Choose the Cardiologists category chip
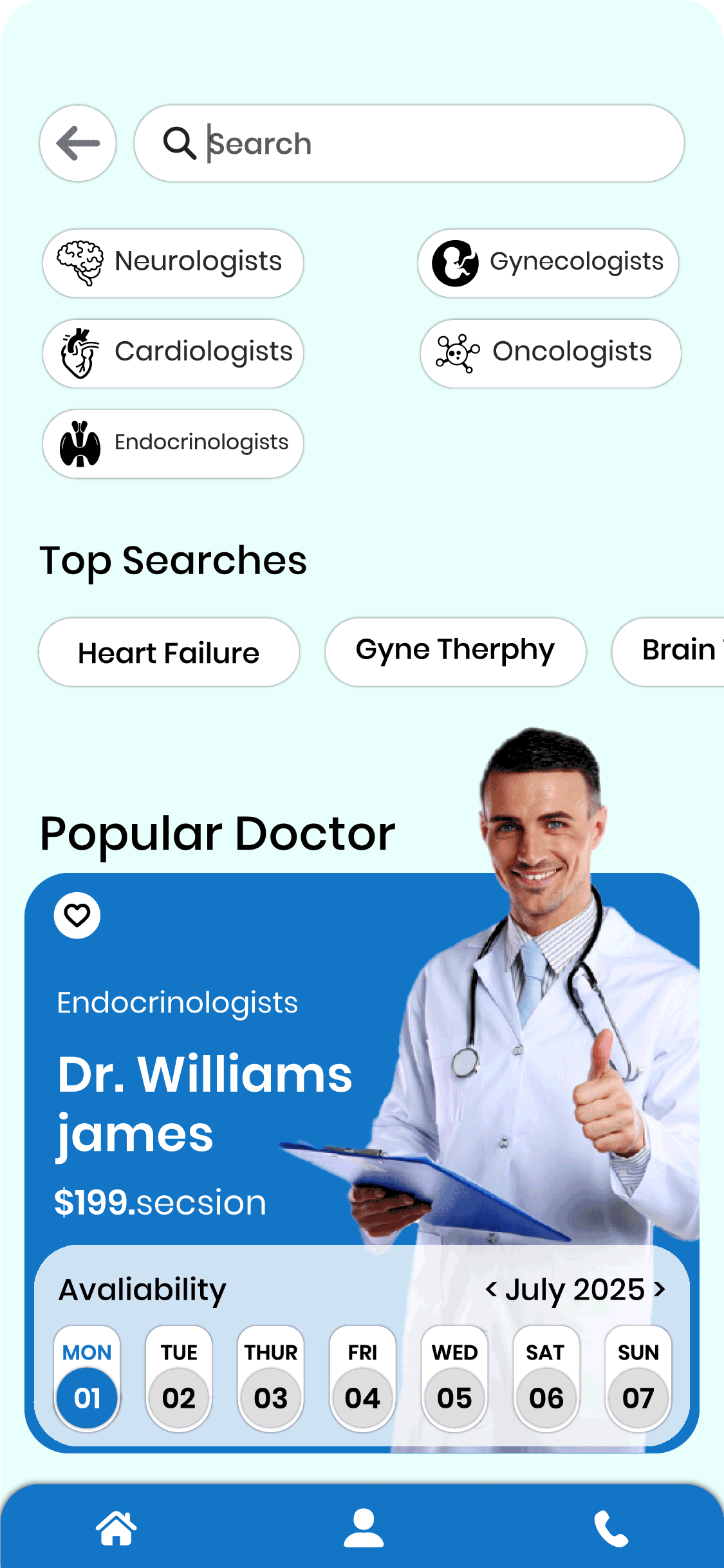Image resolution: width=724 pixels, height=1568 pixels. [172, 353]
